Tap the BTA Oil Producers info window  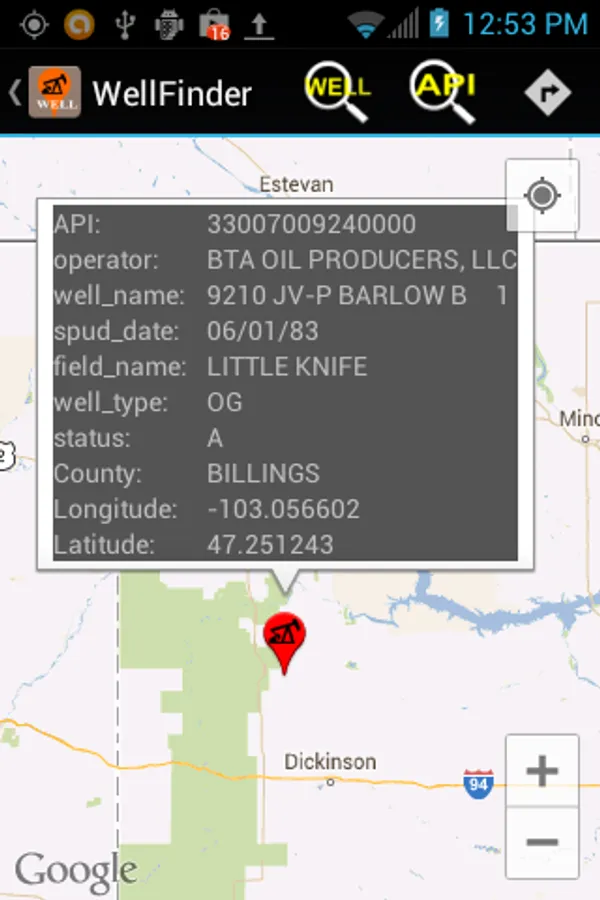click(x=285, y=384)
